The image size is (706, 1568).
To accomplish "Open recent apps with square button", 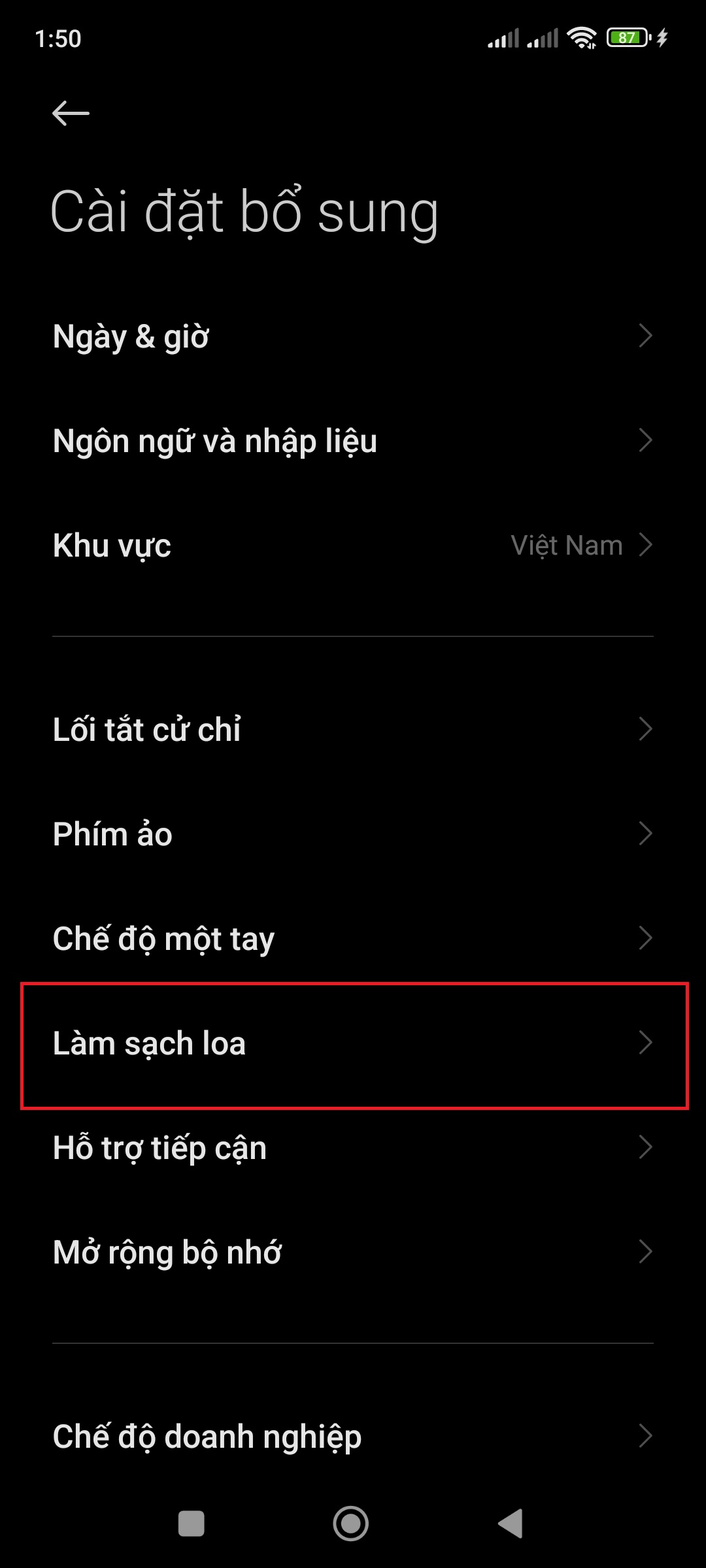I will 192,1524.
